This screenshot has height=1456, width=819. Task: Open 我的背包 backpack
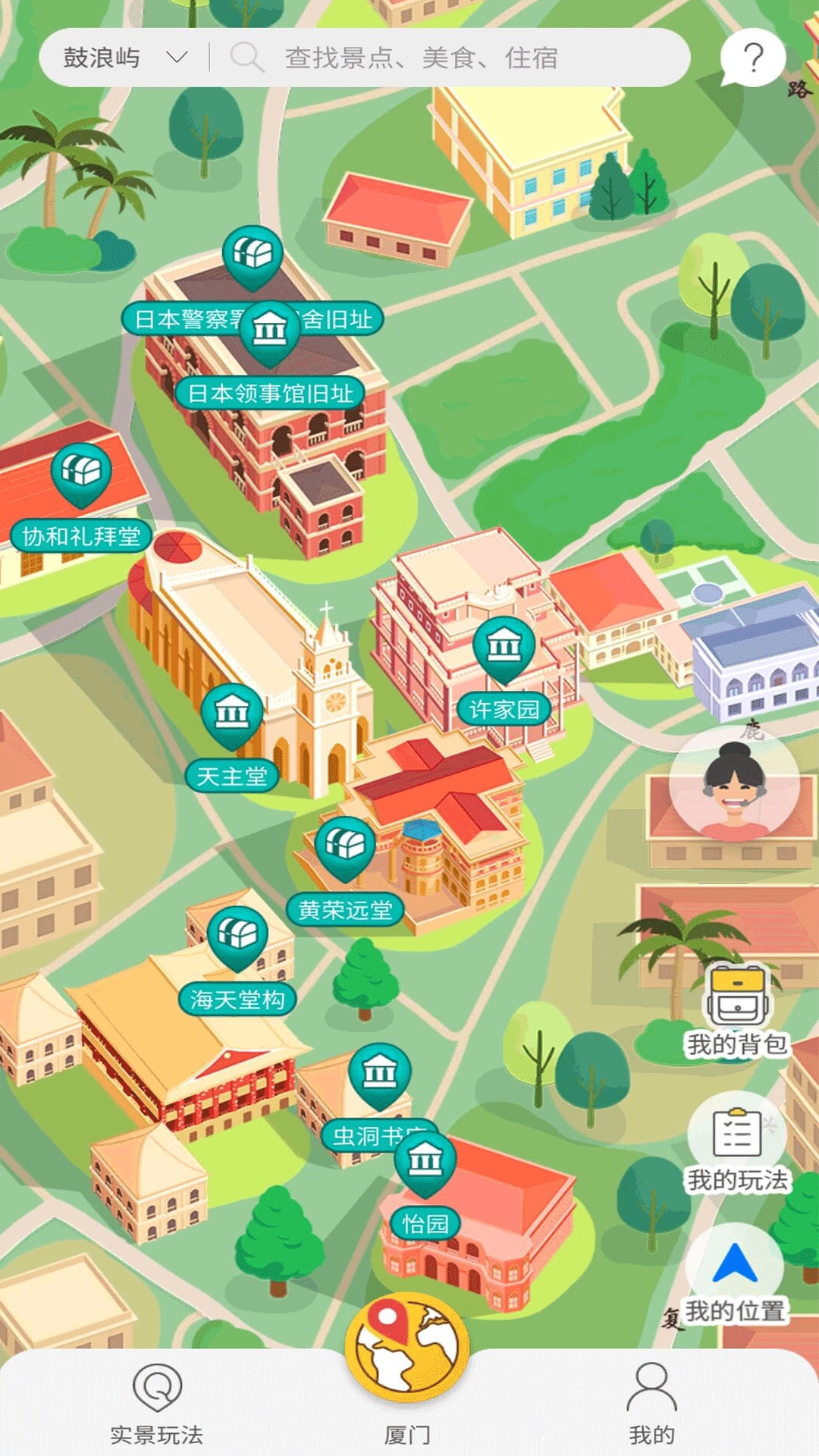pyautogui.click(x=737, y=1010)
